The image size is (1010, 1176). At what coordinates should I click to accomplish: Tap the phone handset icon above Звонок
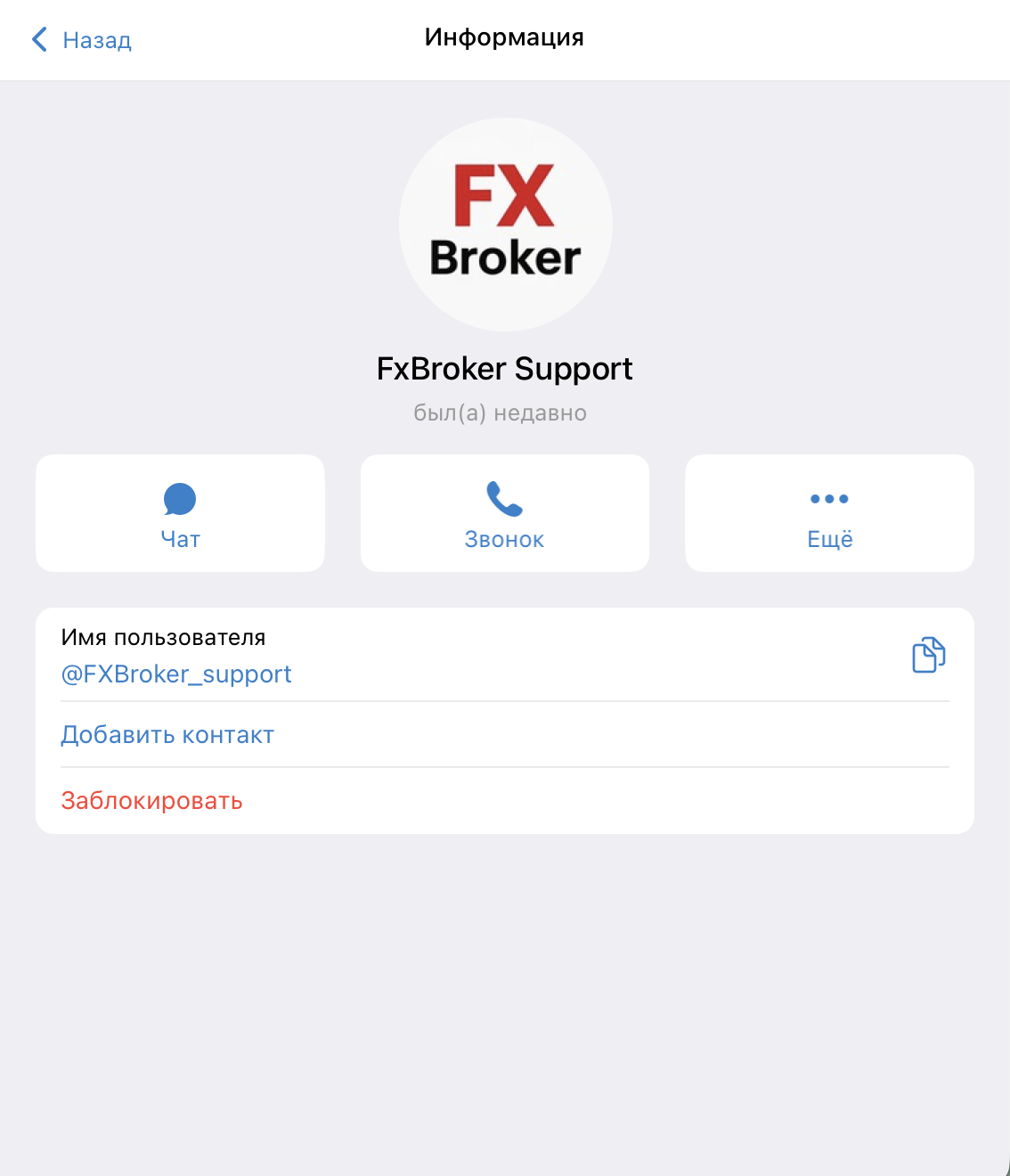pos(504,501)
